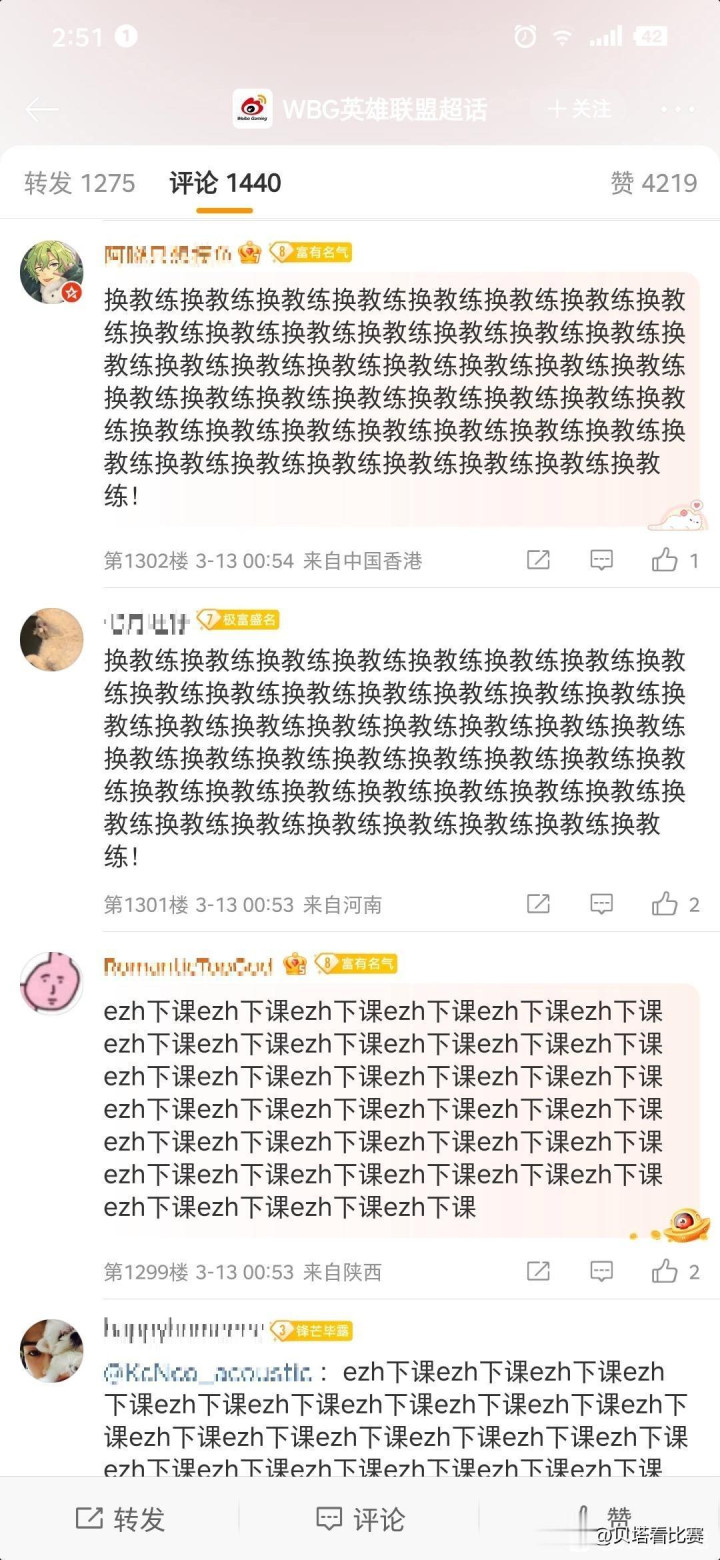
Task: Reply to the 第1301楼 comment
Action: 601,904
